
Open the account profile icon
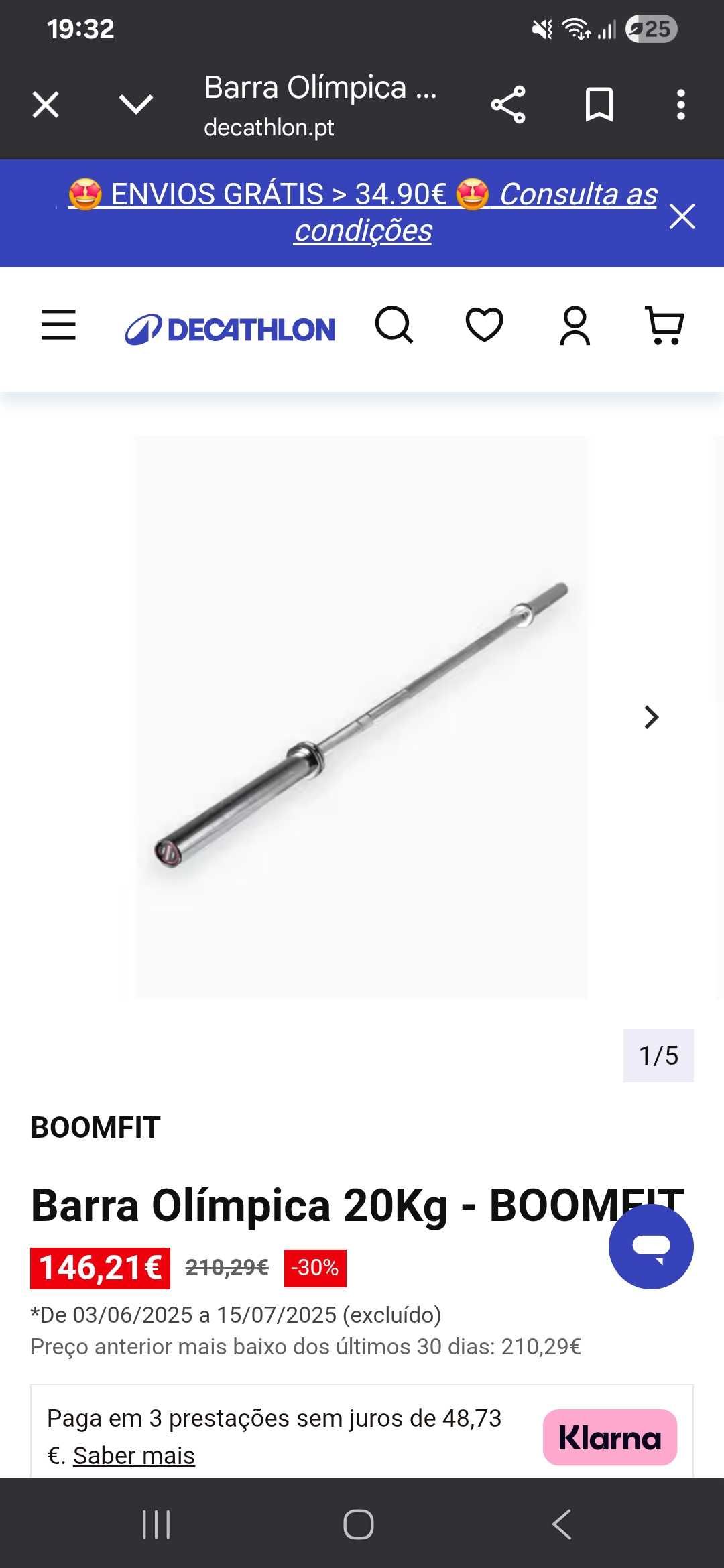(575, 326)
